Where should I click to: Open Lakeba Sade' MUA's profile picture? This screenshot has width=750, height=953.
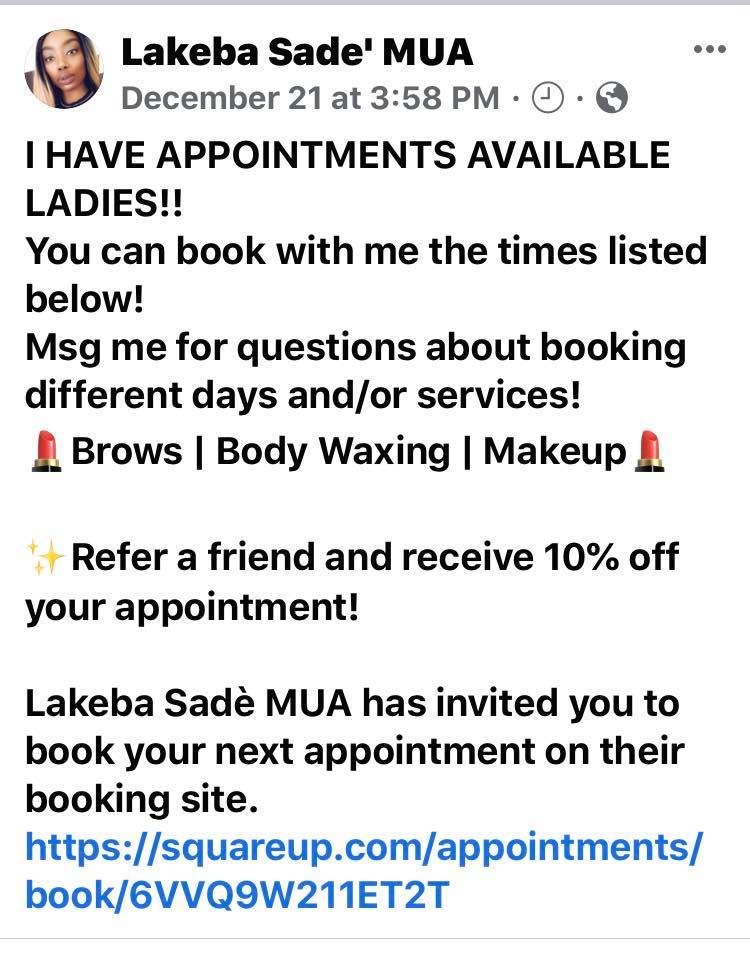64,69
